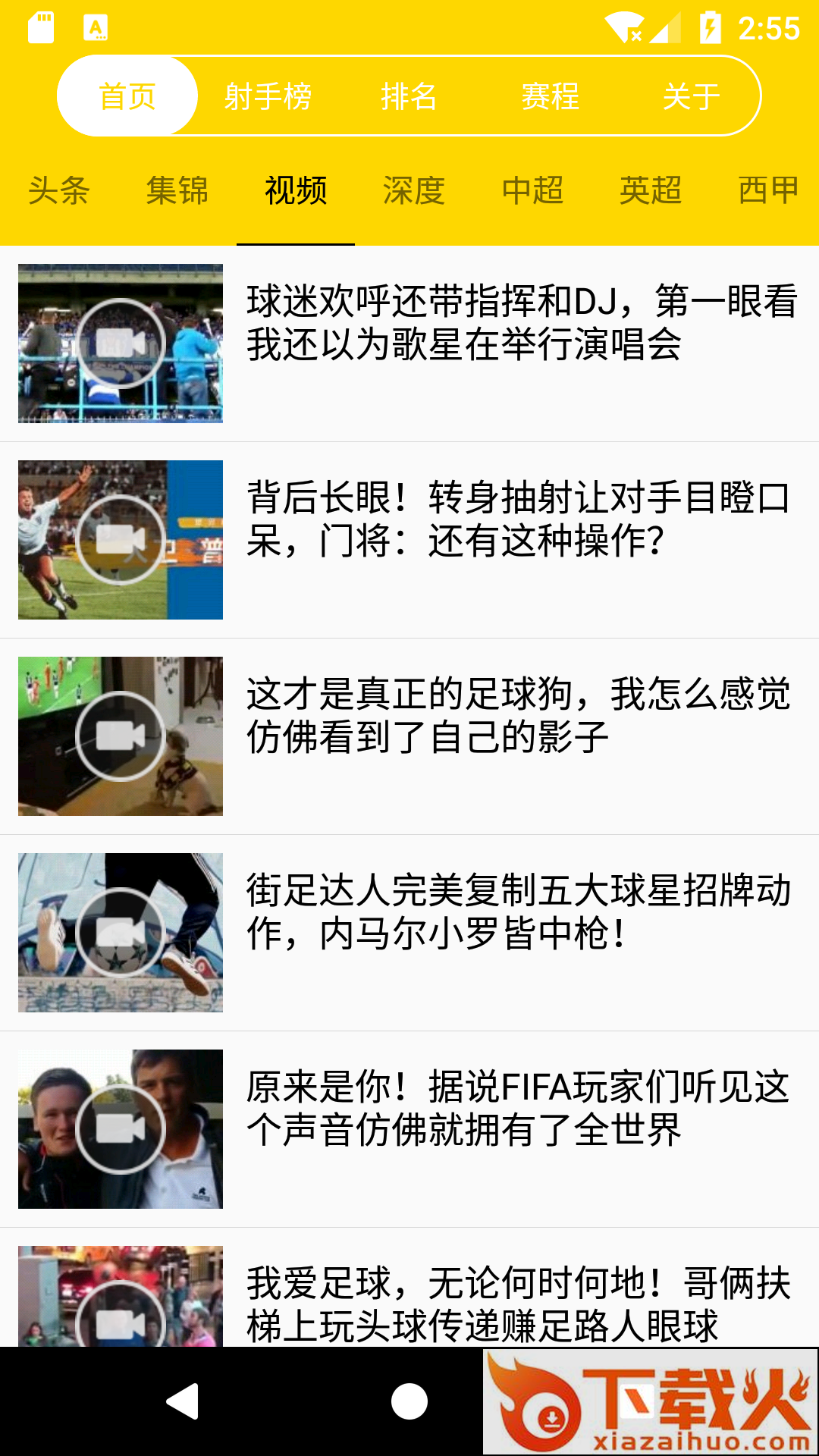
Task: Tap the 首页 tab
Action: (x=127, y=96)
